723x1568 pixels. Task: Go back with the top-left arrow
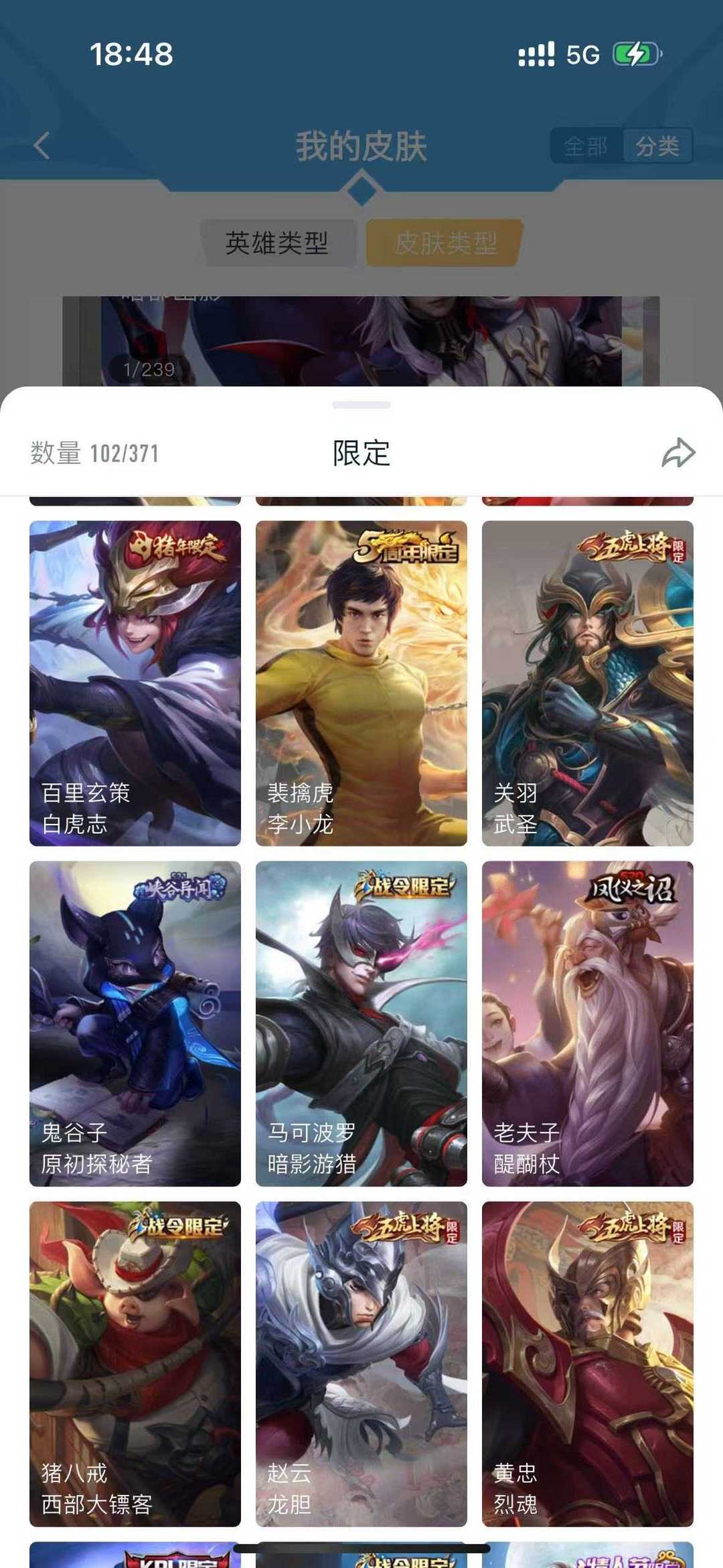(42, 145)
